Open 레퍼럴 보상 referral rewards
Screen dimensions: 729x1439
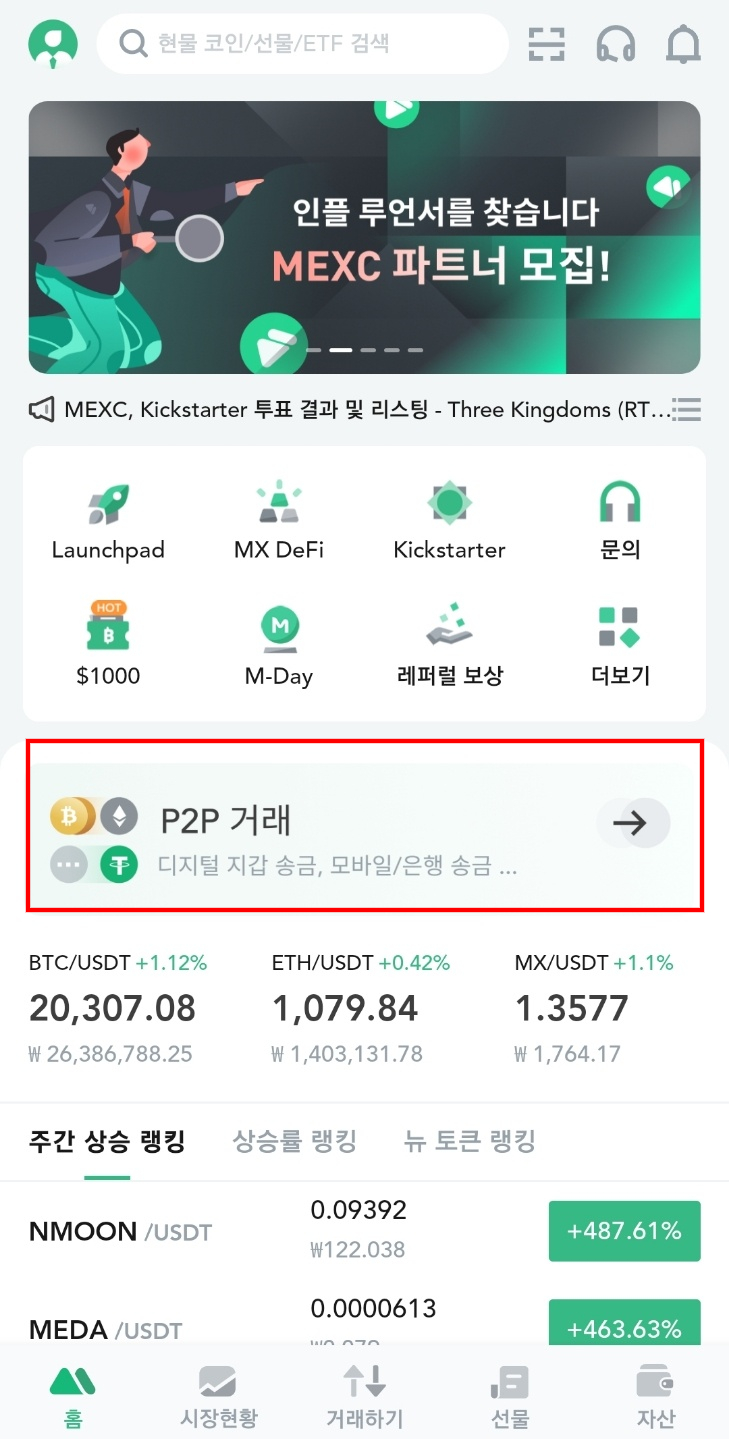point(448,640)
